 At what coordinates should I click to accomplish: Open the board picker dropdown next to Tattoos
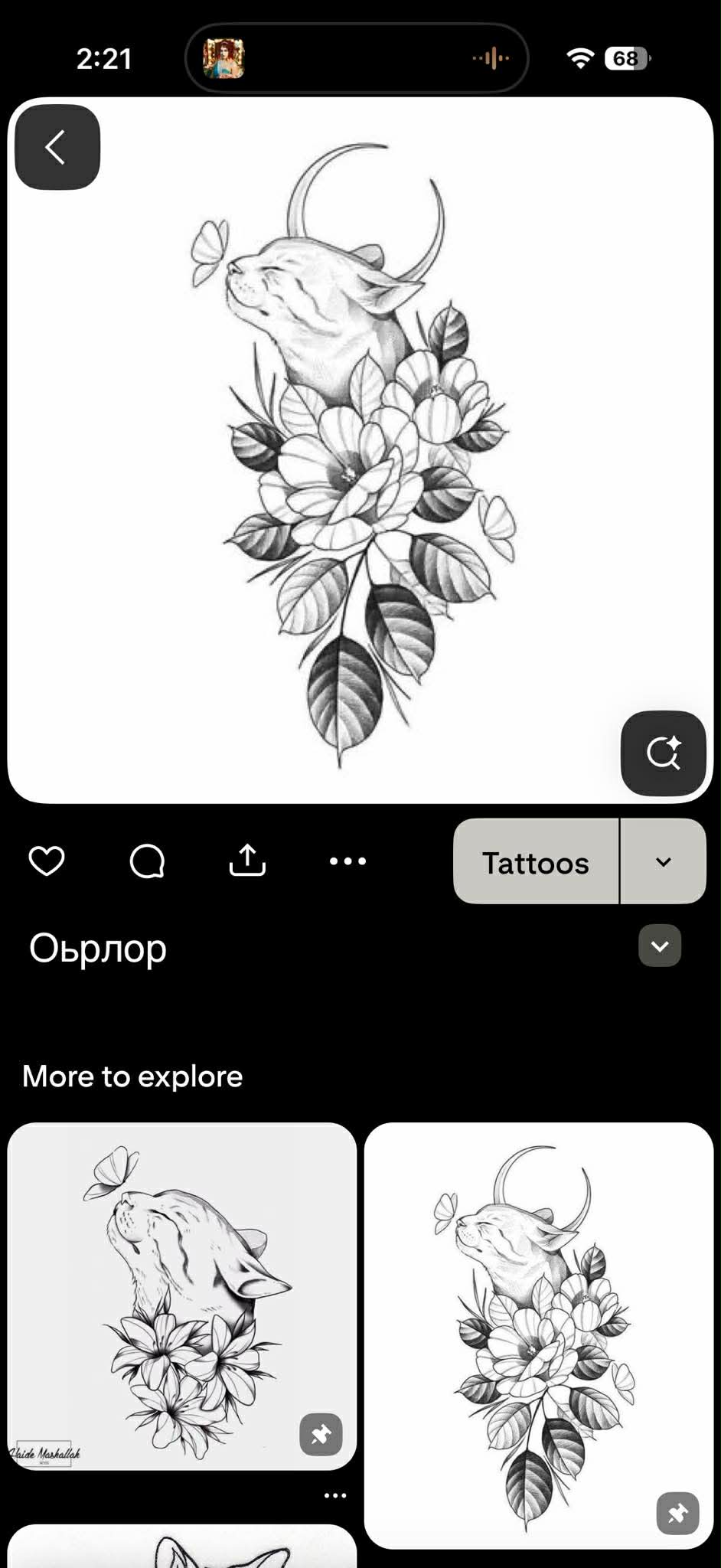[663, 862]
